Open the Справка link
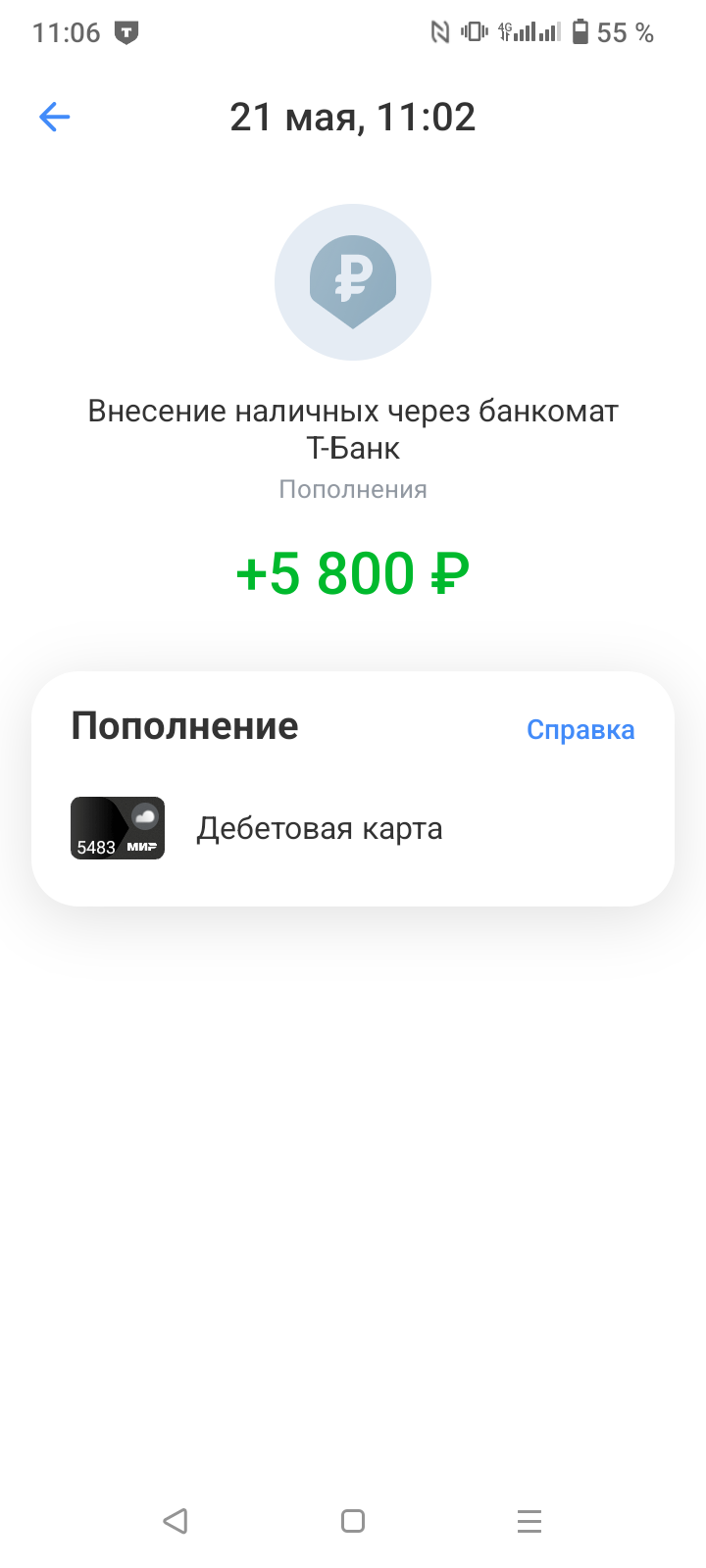Viewport: 706px width, 1568px height. tap(580, 730)
